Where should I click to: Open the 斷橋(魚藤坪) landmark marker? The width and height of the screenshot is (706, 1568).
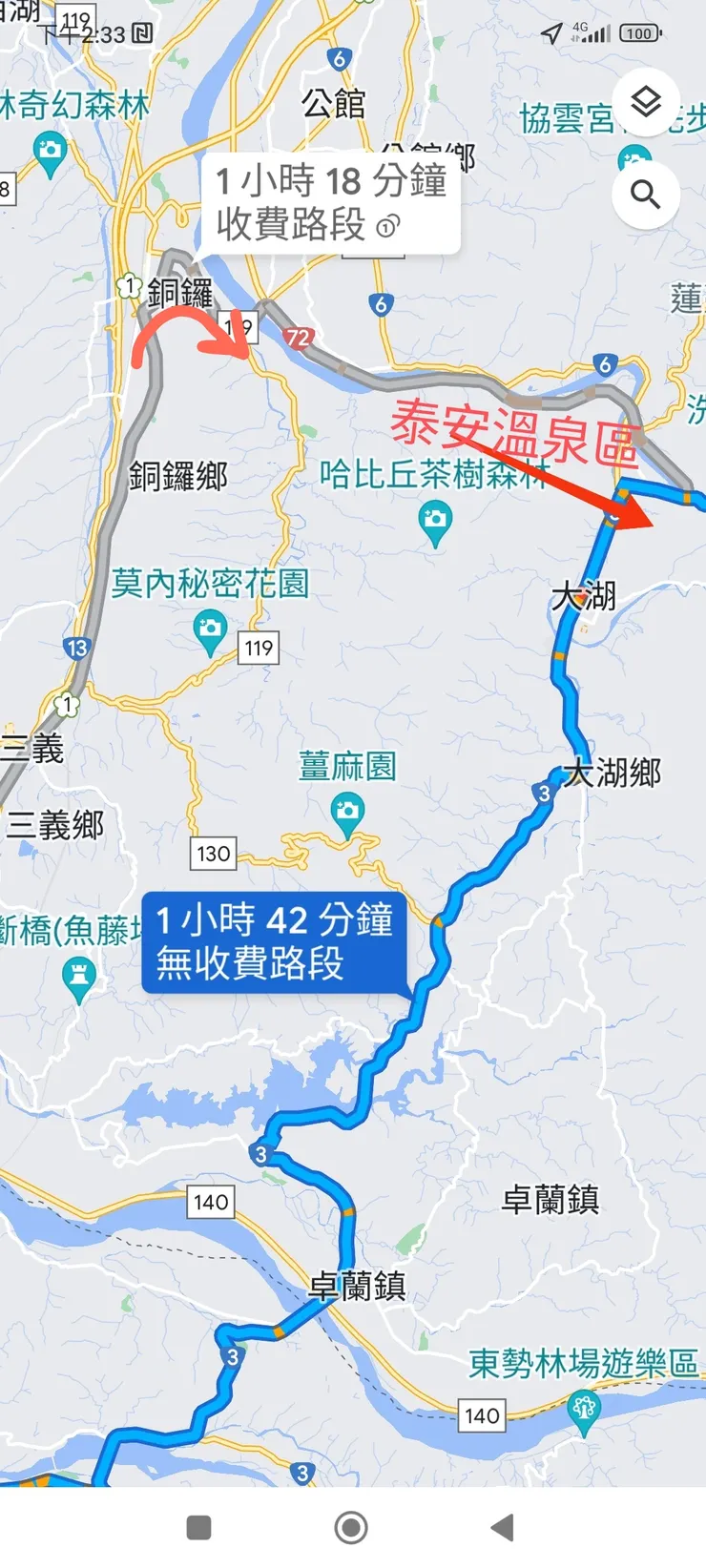coord(78,976)
